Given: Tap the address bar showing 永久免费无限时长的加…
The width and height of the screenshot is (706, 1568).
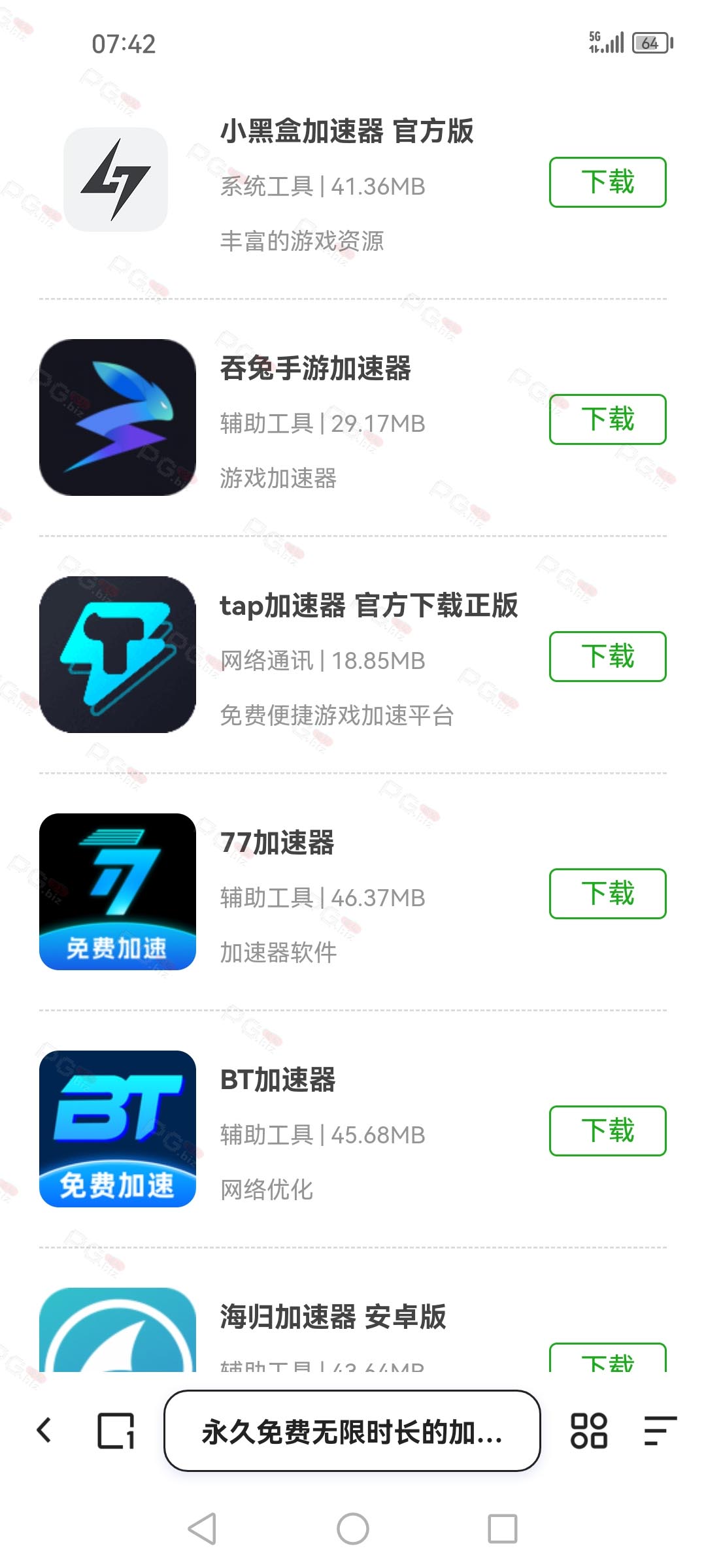Looking at the screenshot, I should tap(352, 1431).
